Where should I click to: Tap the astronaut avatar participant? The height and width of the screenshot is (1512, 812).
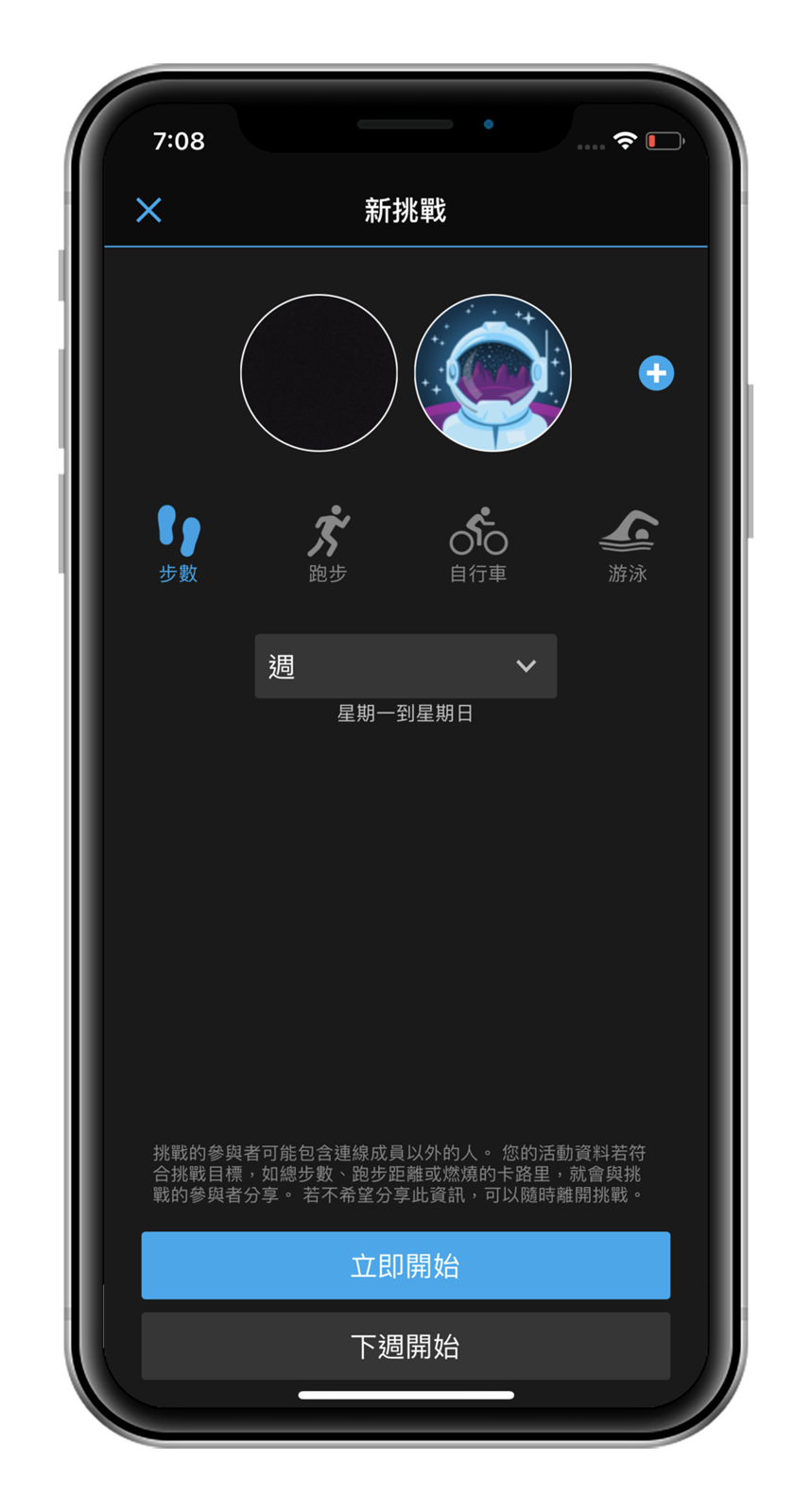coord(492,373)
